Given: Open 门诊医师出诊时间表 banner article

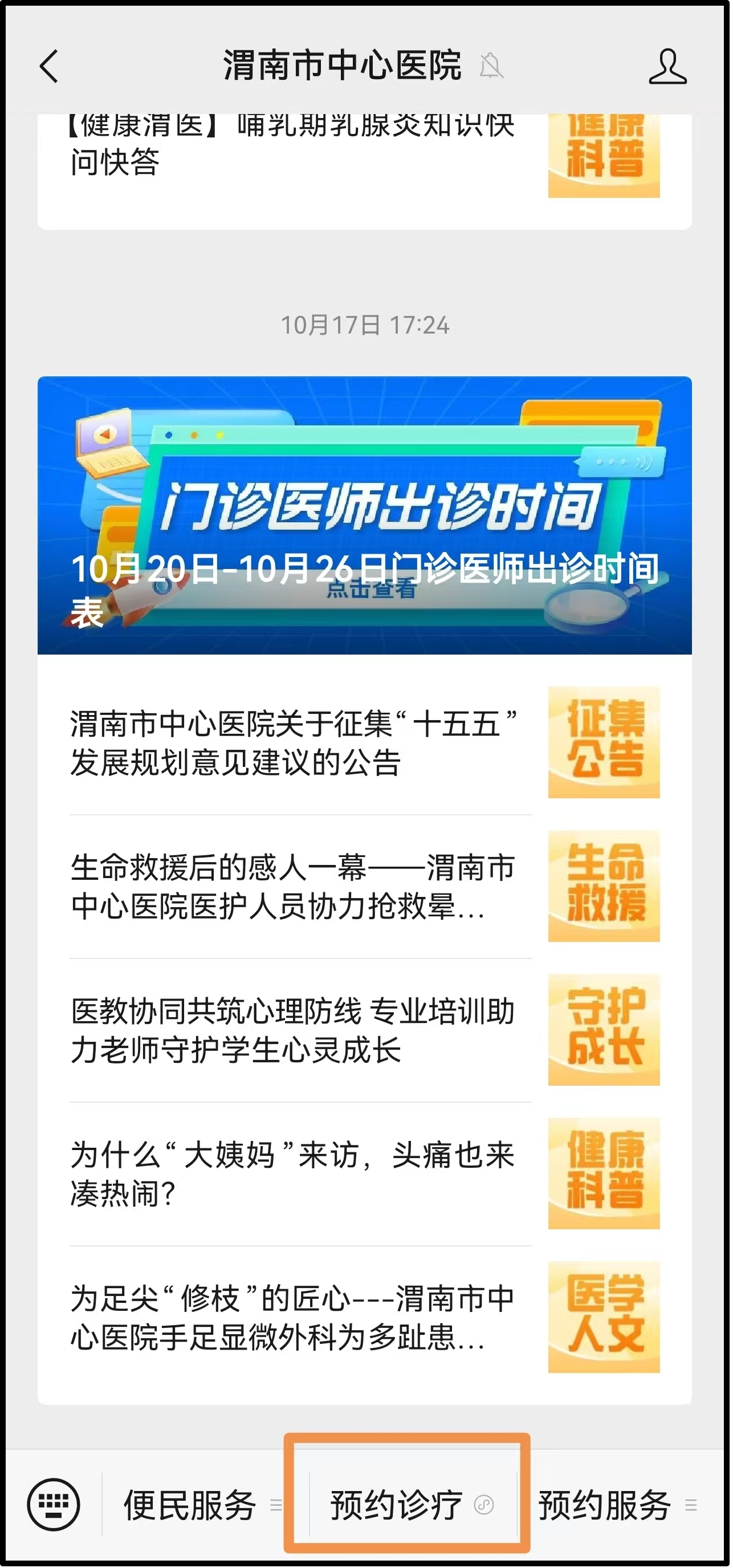Looking at the screenshot, I should (x=364, y=515).
